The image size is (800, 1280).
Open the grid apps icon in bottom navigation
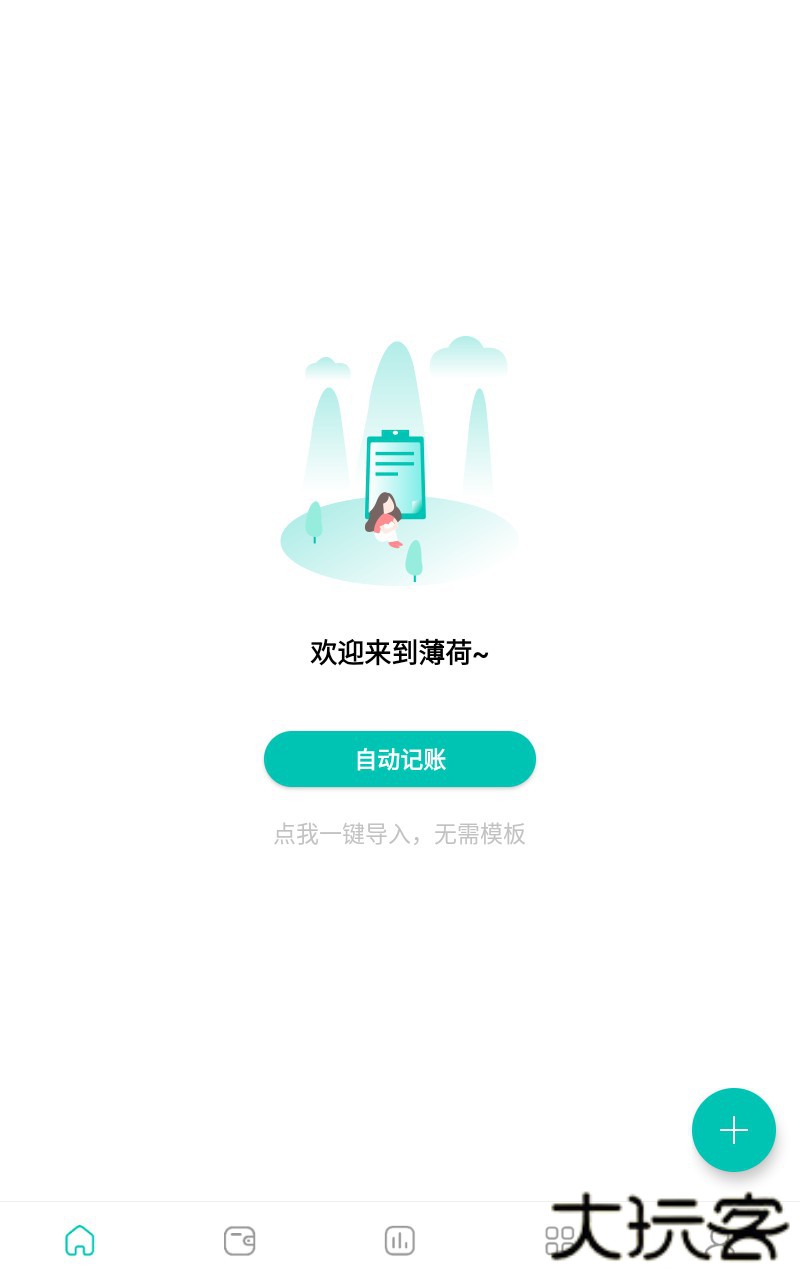coord(560,1240)
